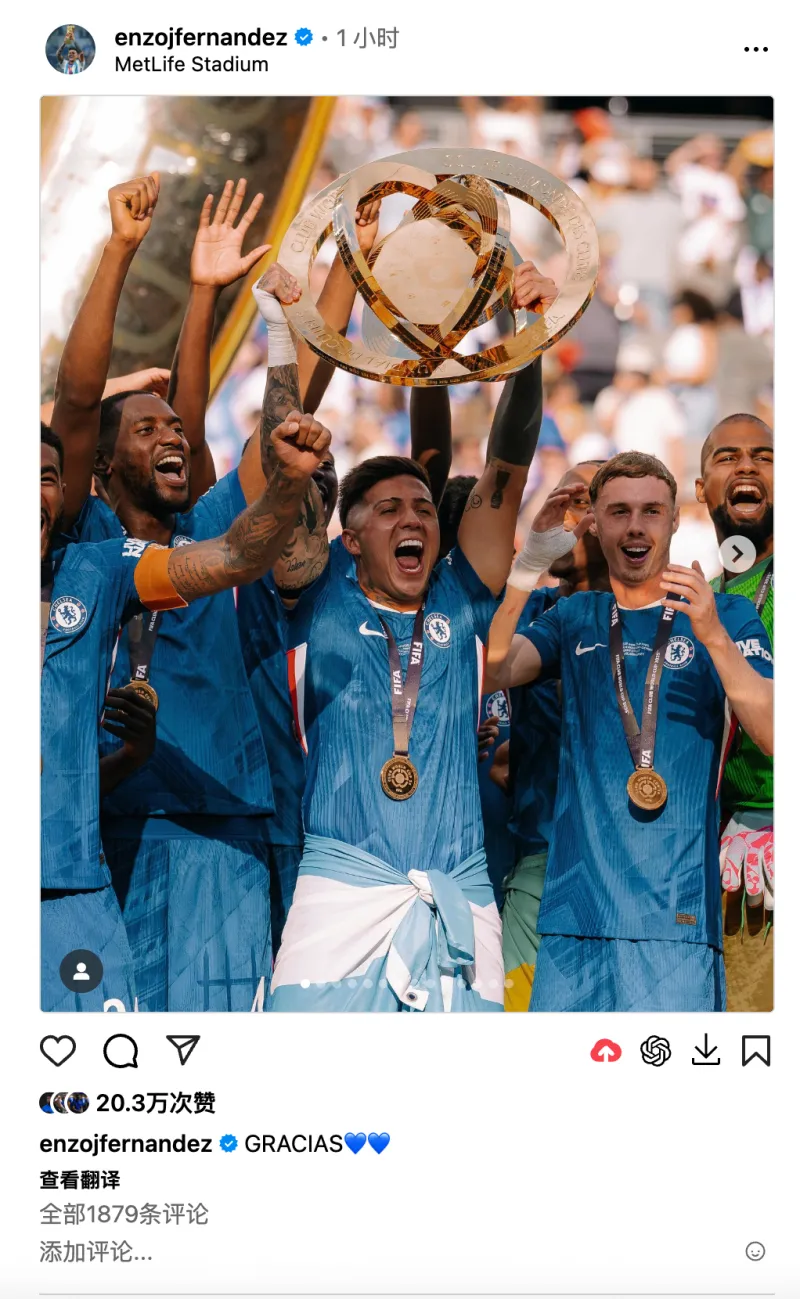Tap 查看翻译 to translate the caption
This screenshot has height=1299, width=800.
(x=80, y=1180)
